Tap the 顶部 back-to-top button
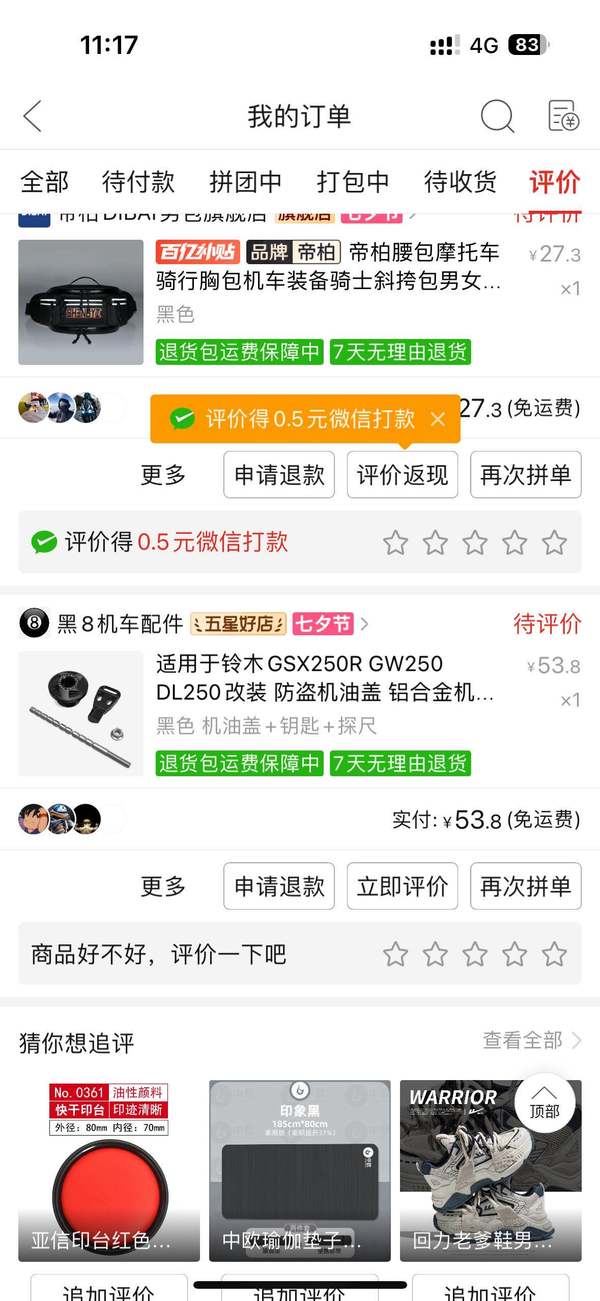This screenshot has width=600, height=1301. (545, 1102)
